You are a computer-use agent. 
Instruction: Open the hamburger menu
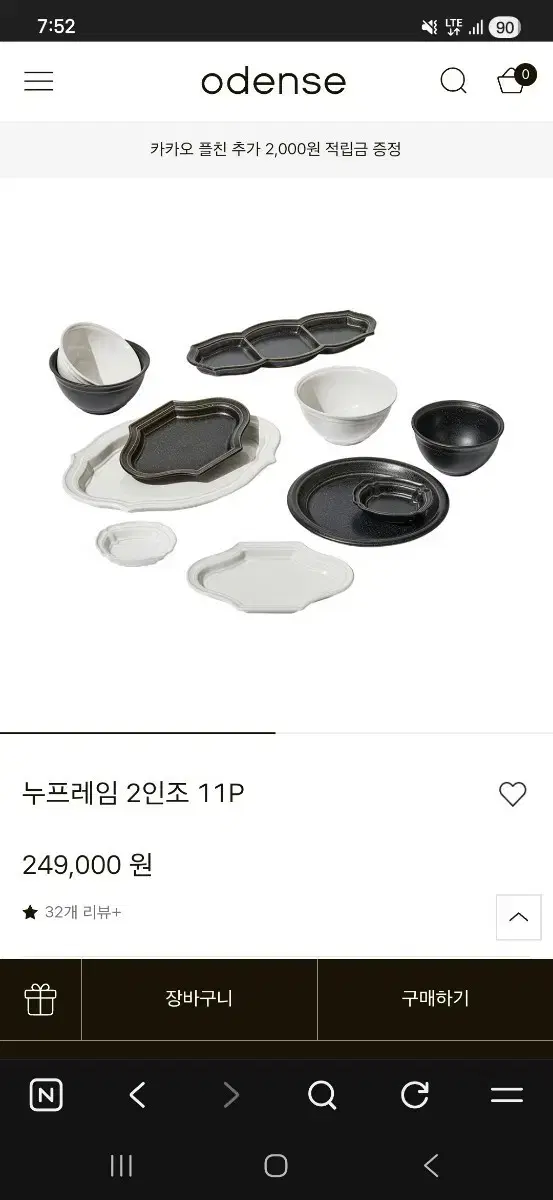click(x=39, y=82)
